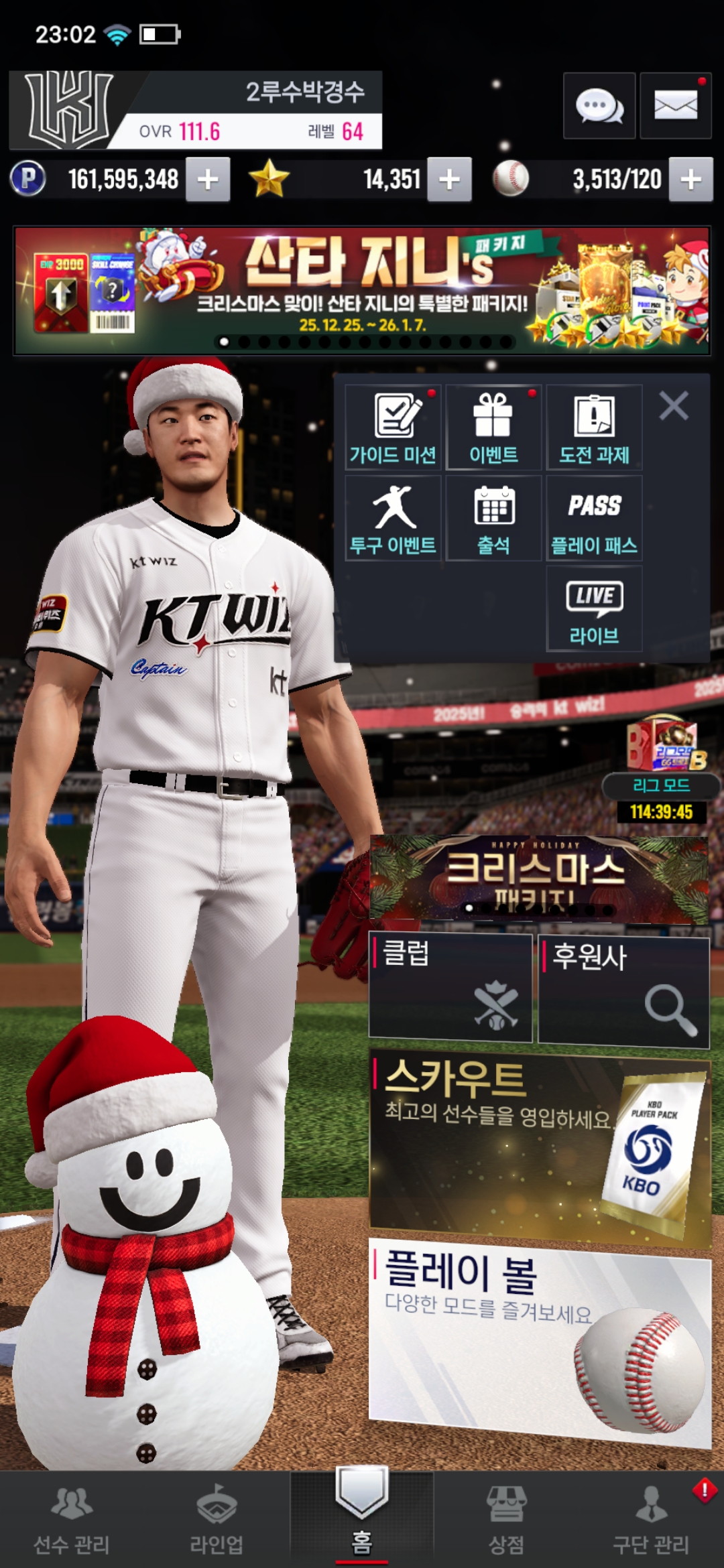Open the 이벤트 menu
Image resolution: width=724 pixels, height=1568 pixels.
493,428
